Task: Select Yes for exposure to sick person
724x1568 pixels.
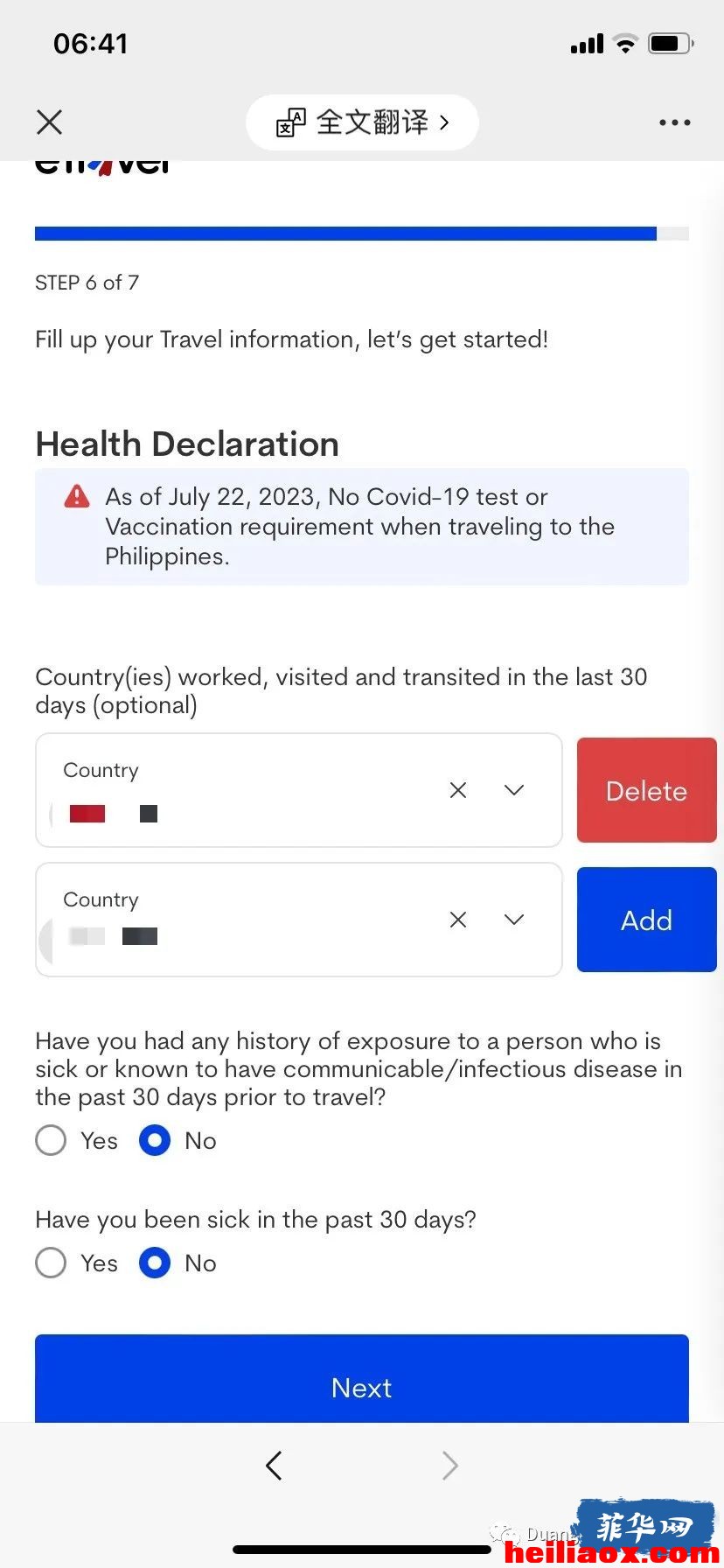Action: [51, 1140]
